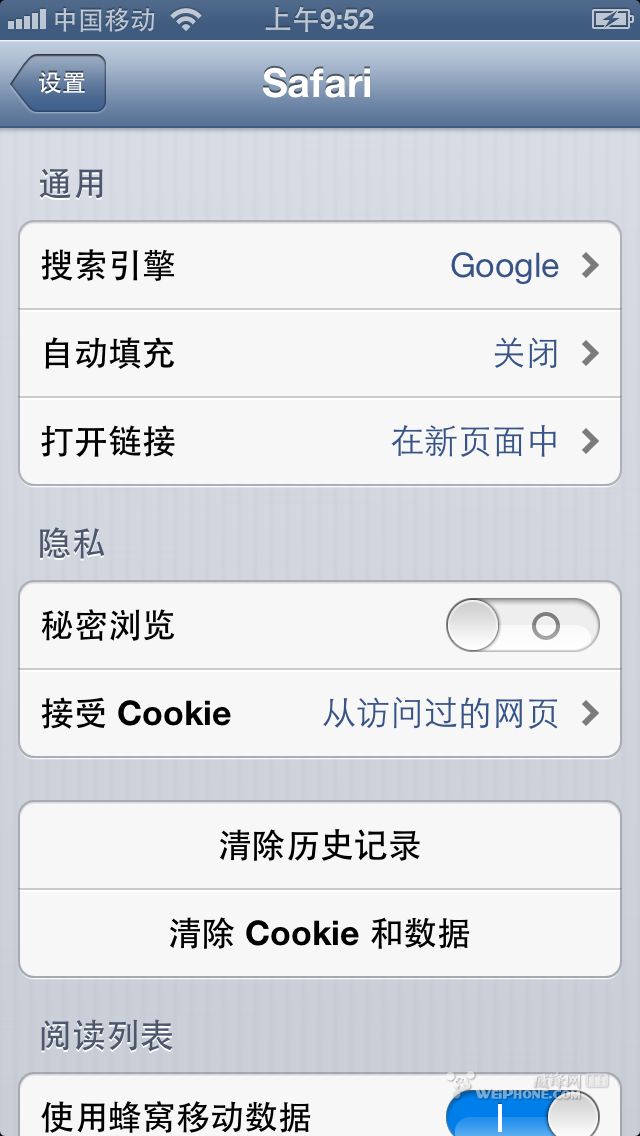Turn on 秘密浏览

[x=522, y=626]
